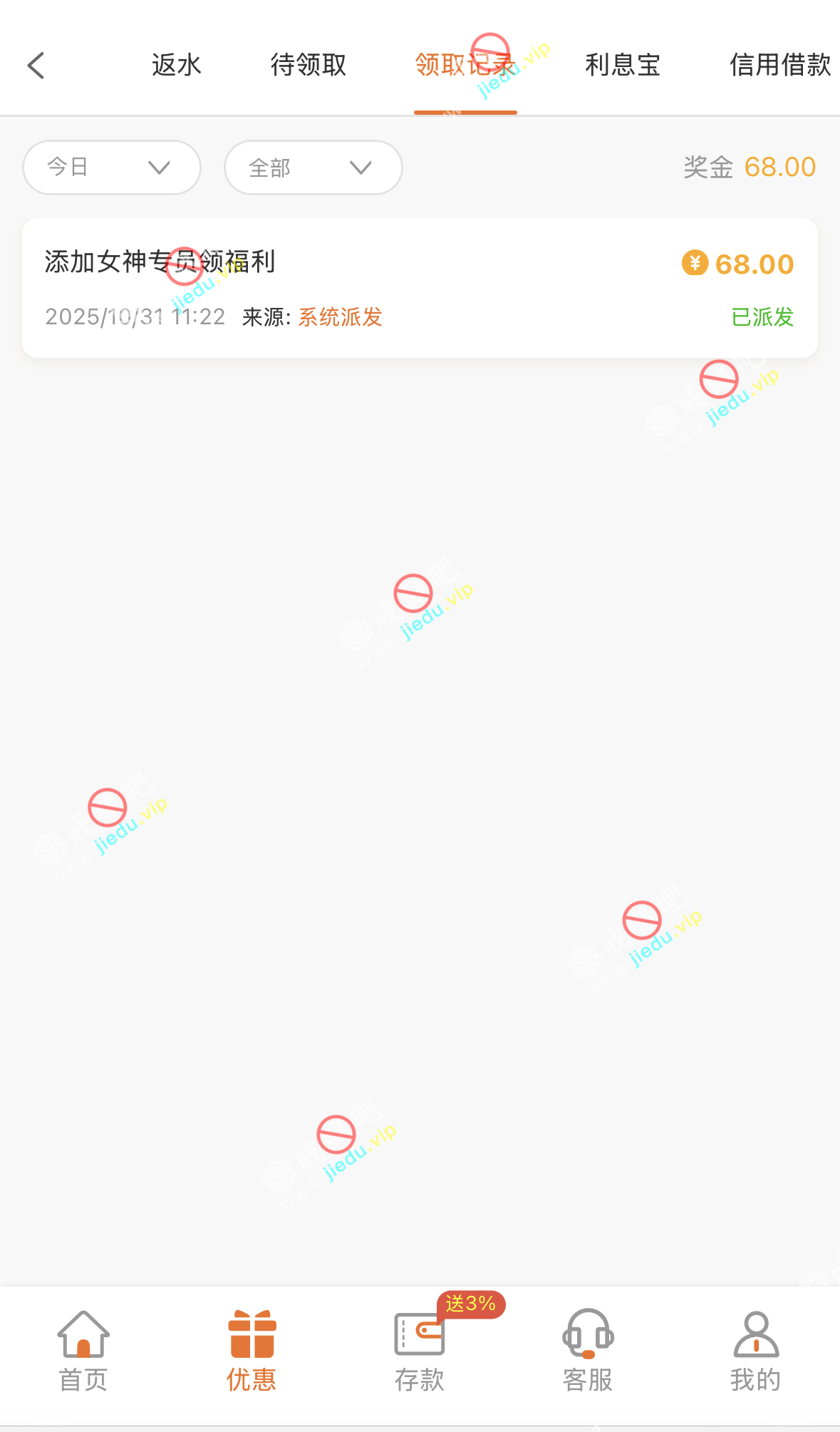Go to 首页 in bottom navigation

pos(83,1351)
